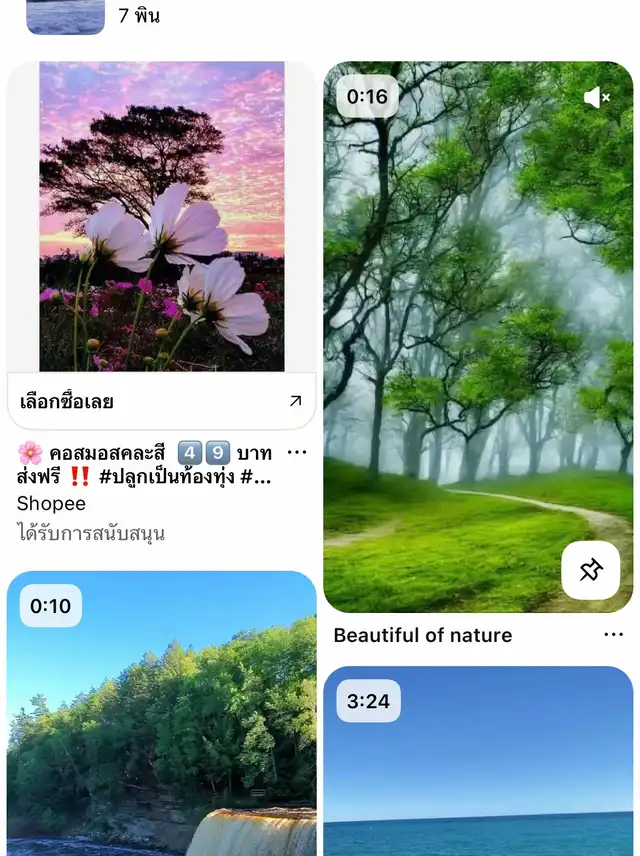Unmute the forest video
Screen dimensions: 640x856
point(597,97)
